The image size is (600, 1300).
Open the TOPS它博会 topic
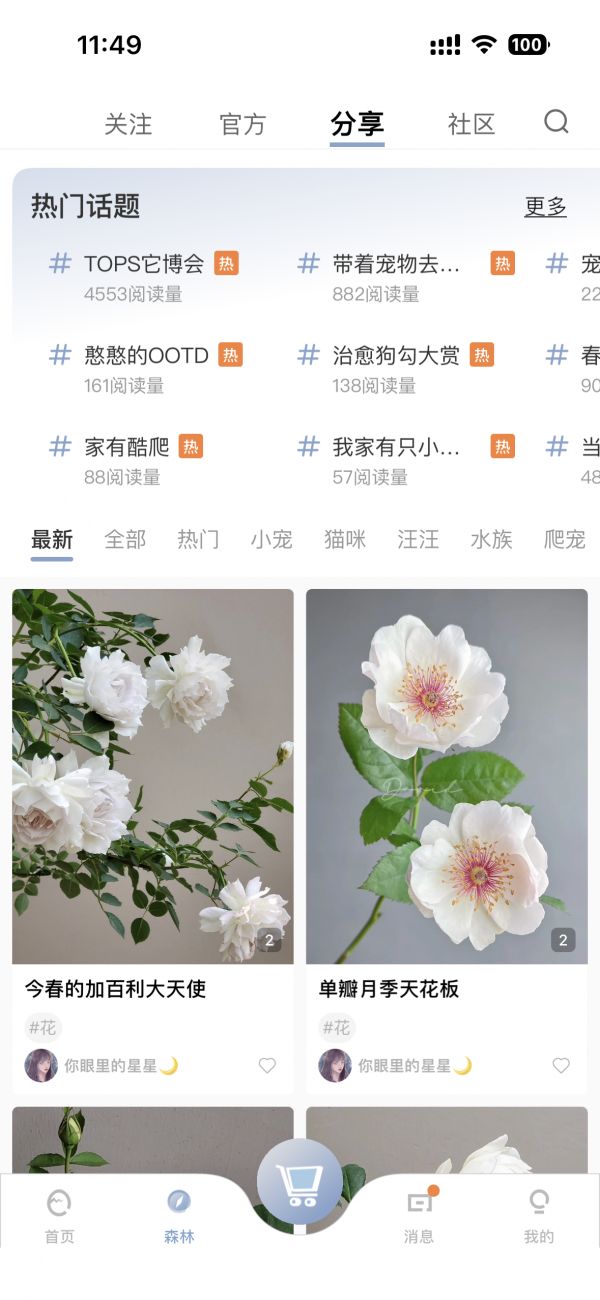point(144,264)
